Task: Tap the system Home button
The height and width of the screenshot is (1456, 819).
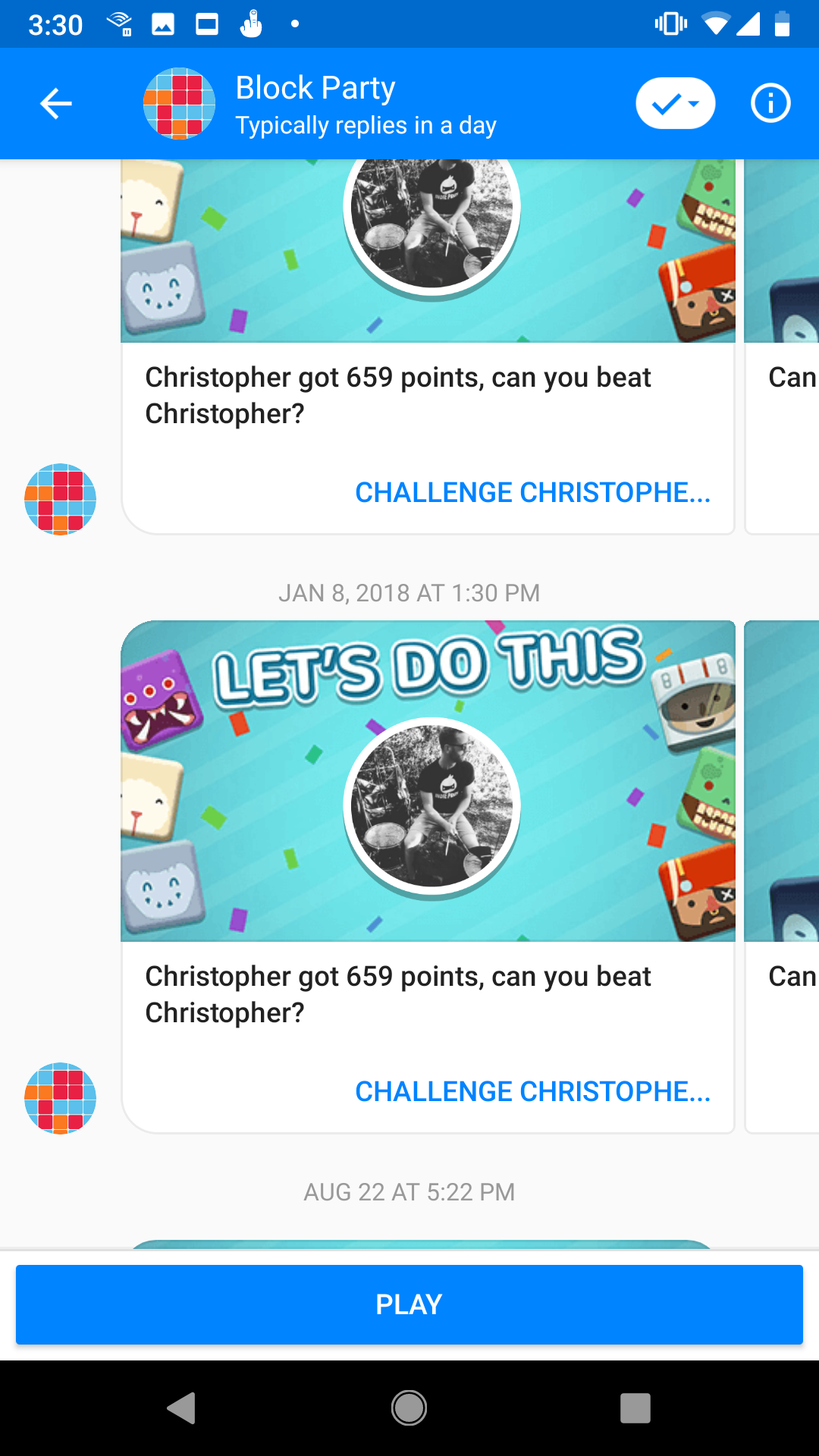Action: click(x=409, y=1408)
